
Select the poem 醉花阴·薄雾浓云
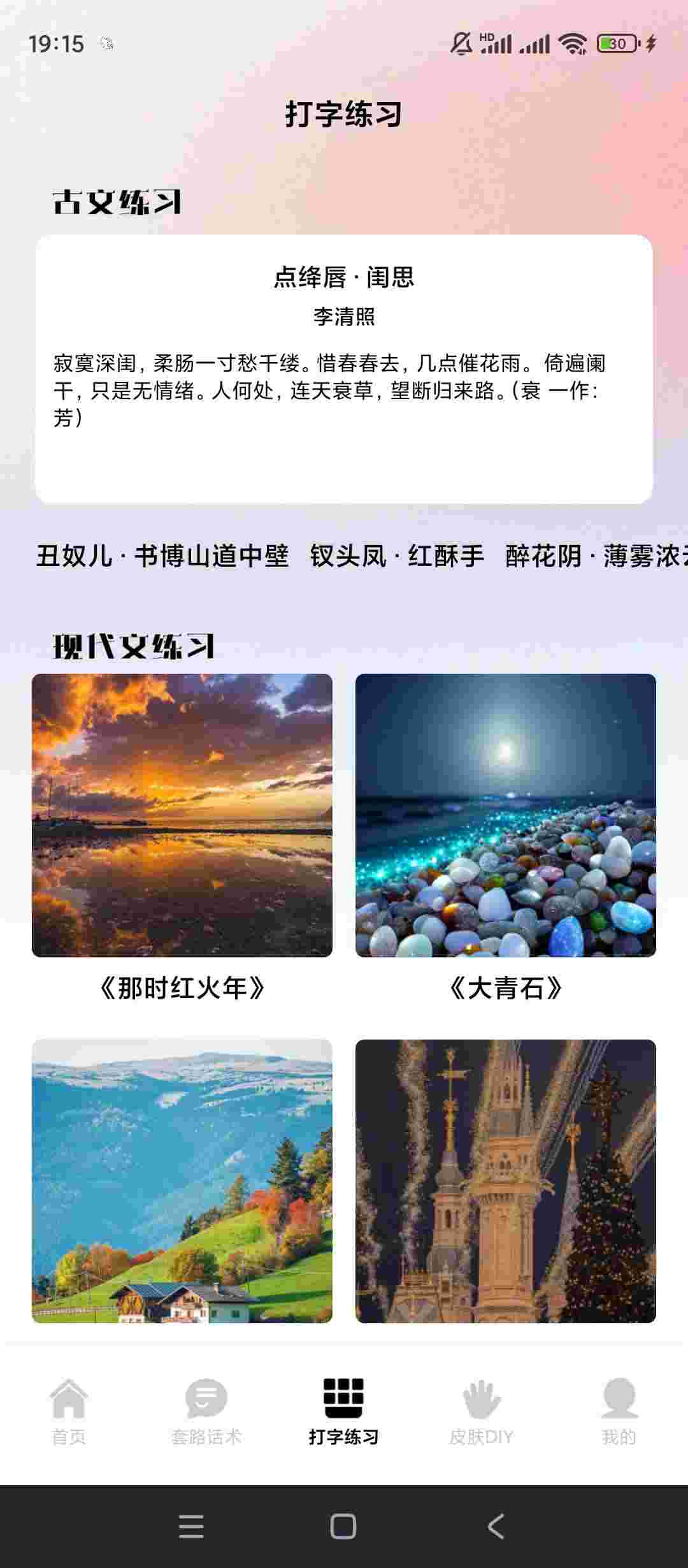596,556
